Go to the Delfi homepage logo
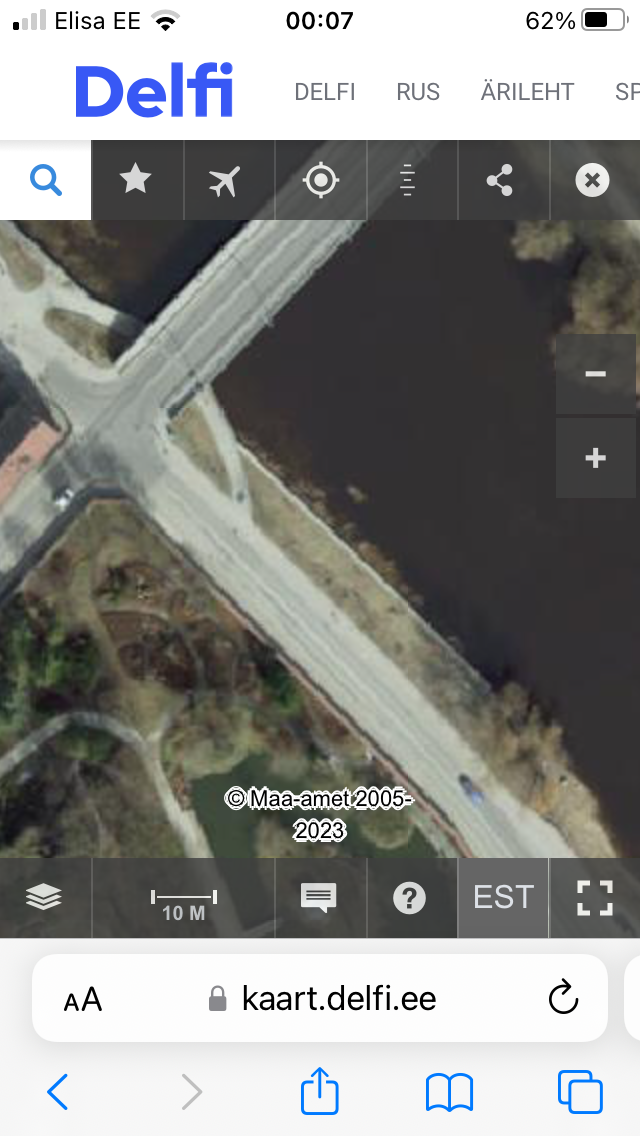 click(154, 92)
